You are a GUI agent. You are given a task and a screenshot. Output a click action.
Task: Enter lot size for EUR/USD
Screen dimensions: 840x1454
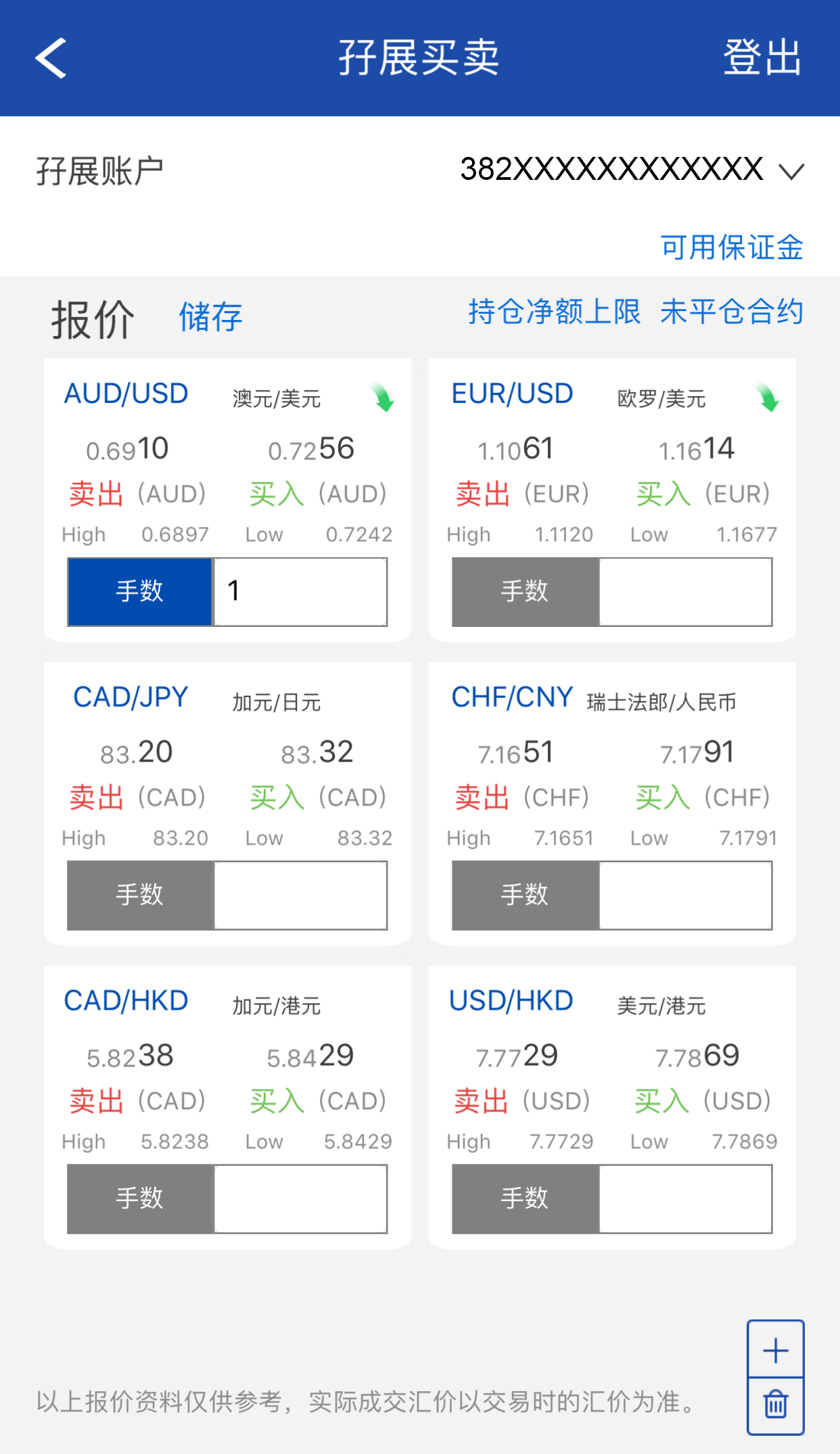click(685, 592)
